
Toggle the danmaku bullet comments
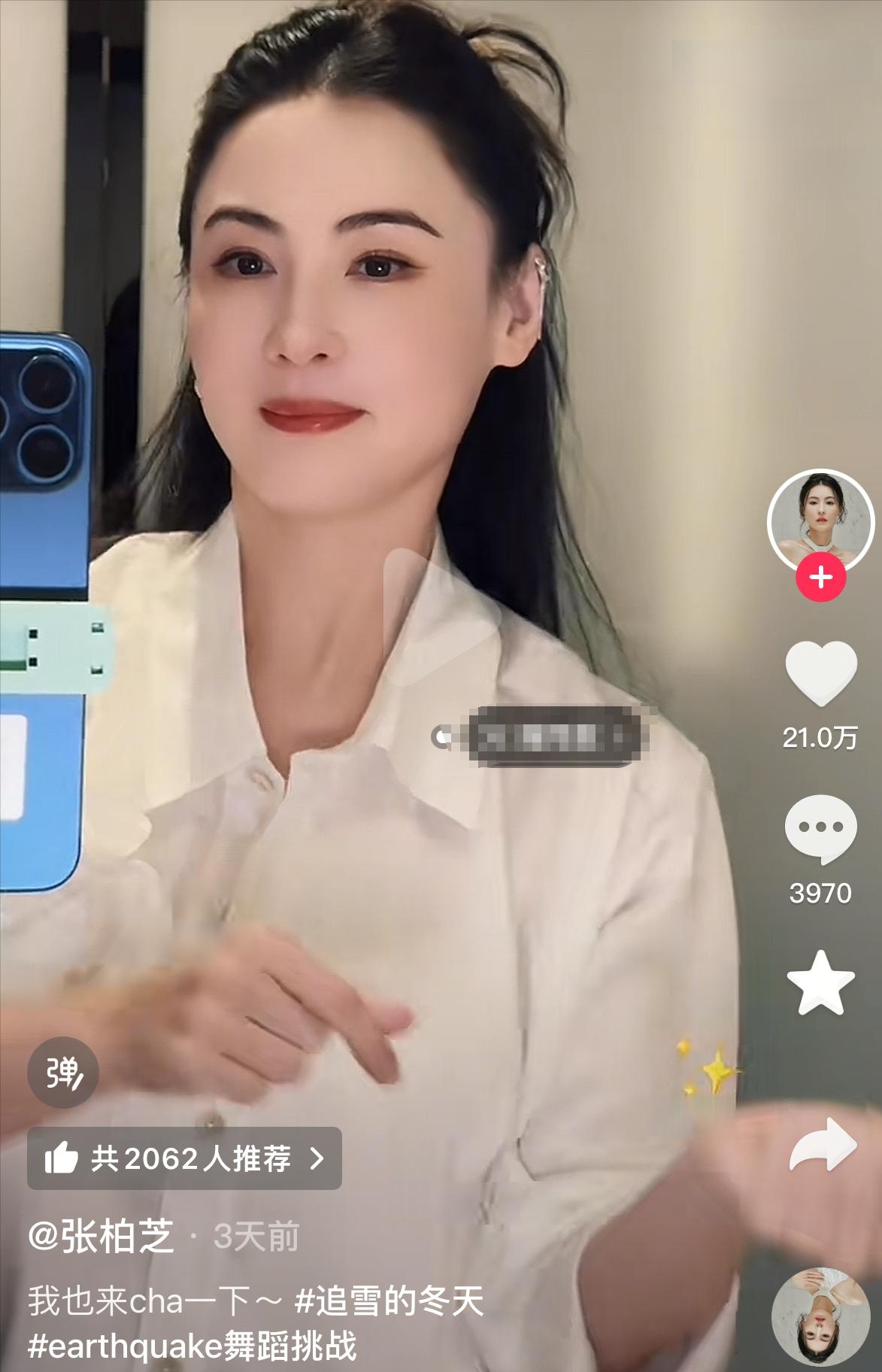63,1073
